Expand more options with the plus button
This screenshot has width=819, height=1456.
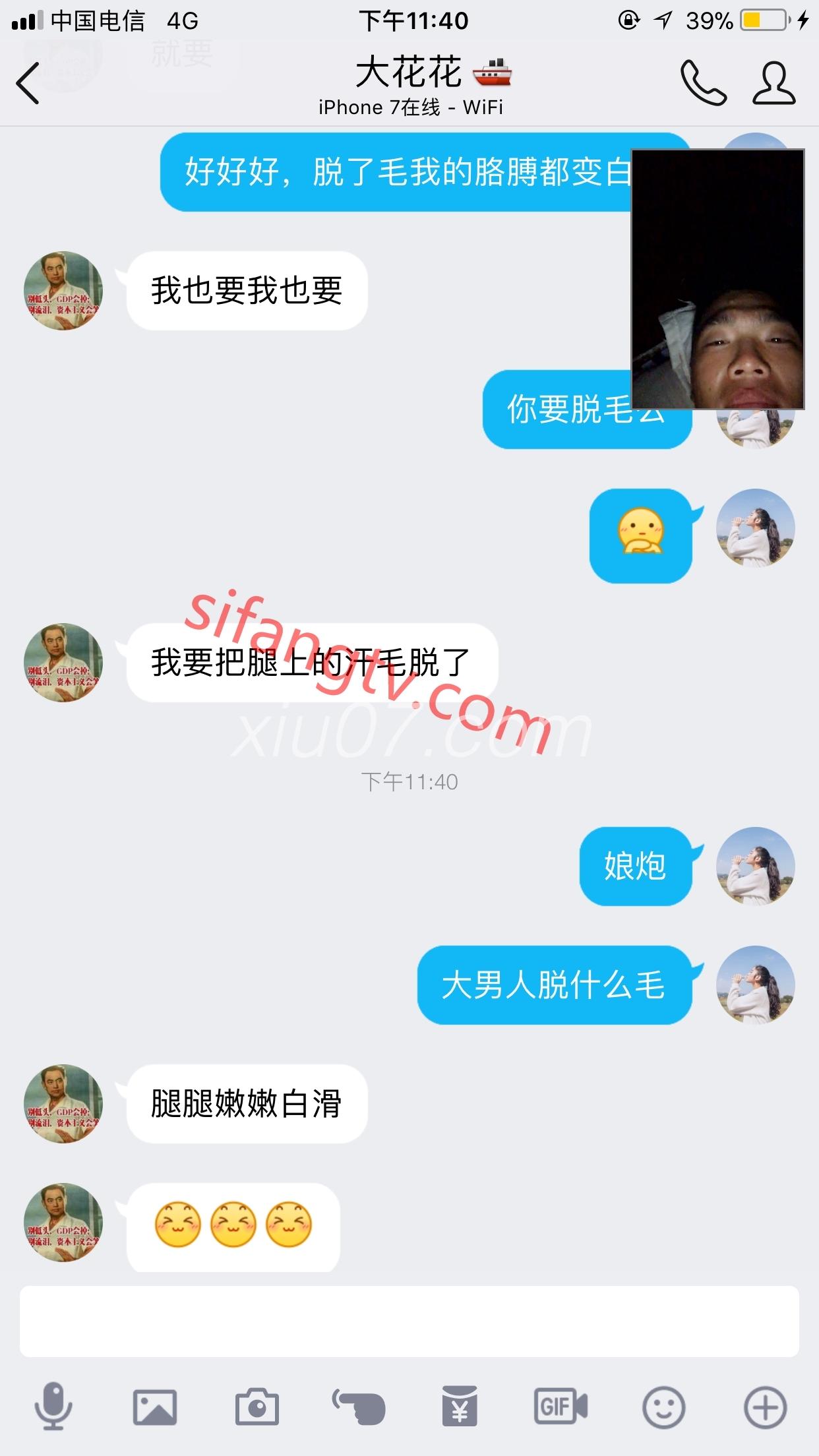765,1408
